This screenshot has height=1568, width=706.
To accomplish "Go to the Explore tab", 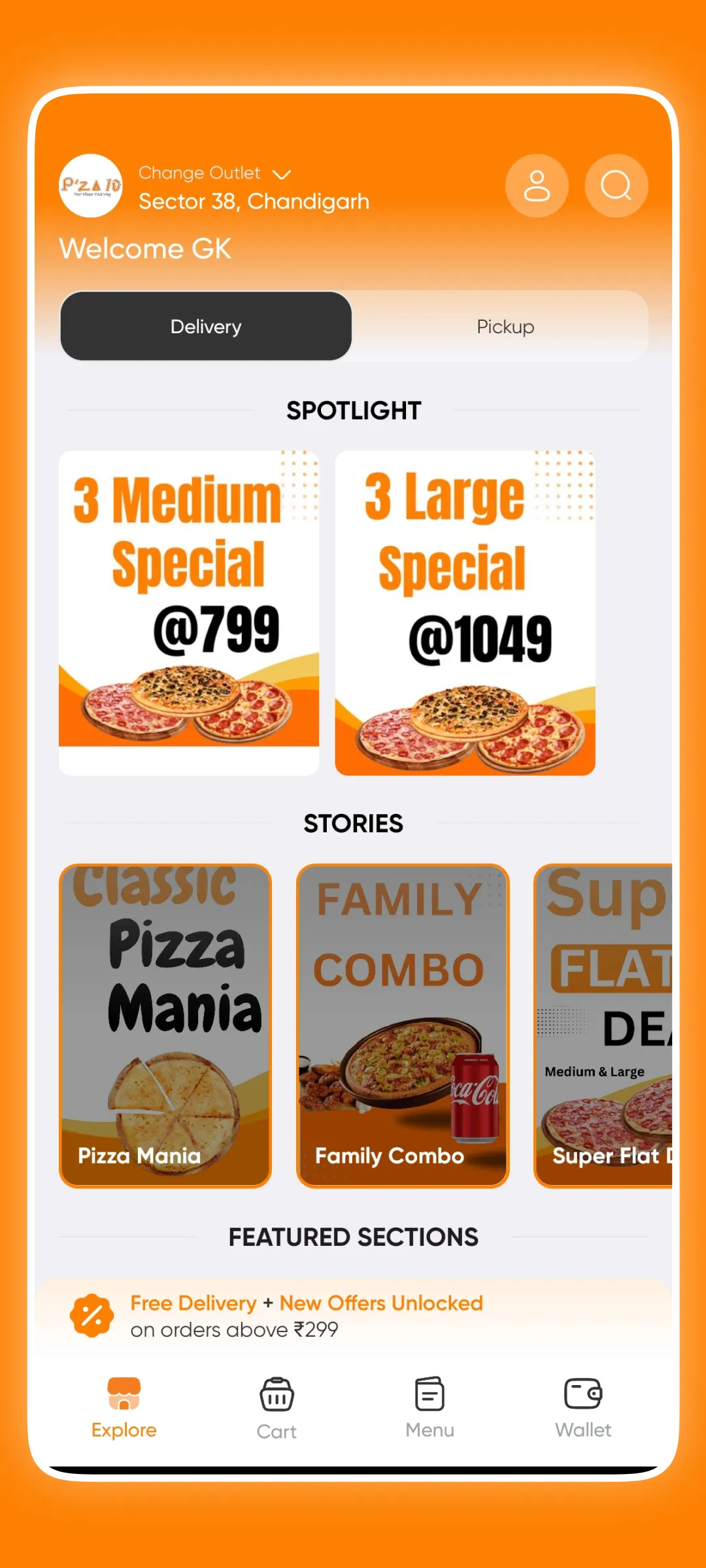I will [124, 1408].
